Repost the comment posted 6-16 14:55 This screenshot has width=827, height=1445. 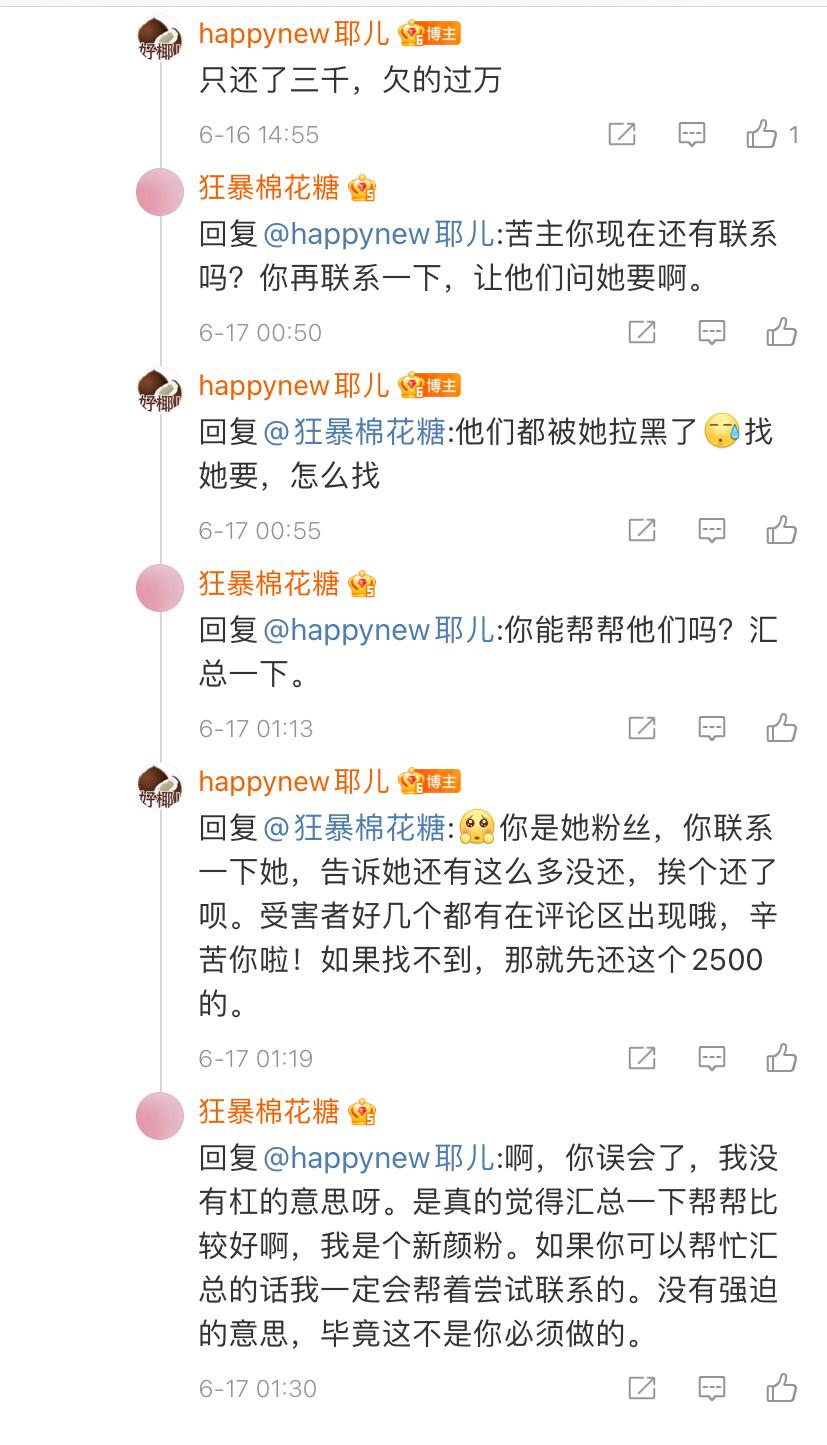click(x=622, y=134)
